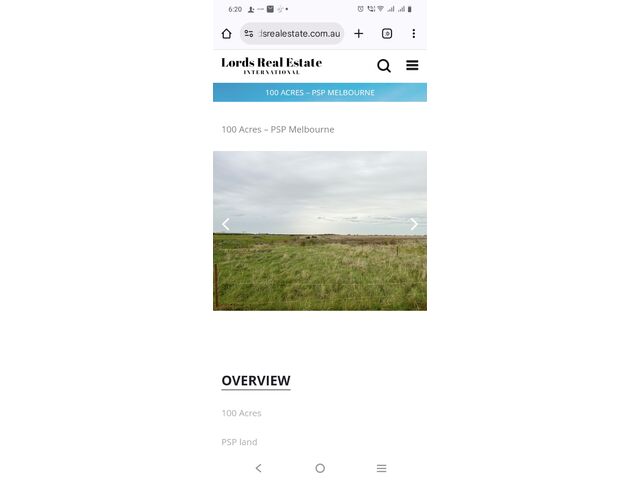This screenshot has height=480, width=640.
Task: Open the hamburger site menu
Action: pos(412,66)
